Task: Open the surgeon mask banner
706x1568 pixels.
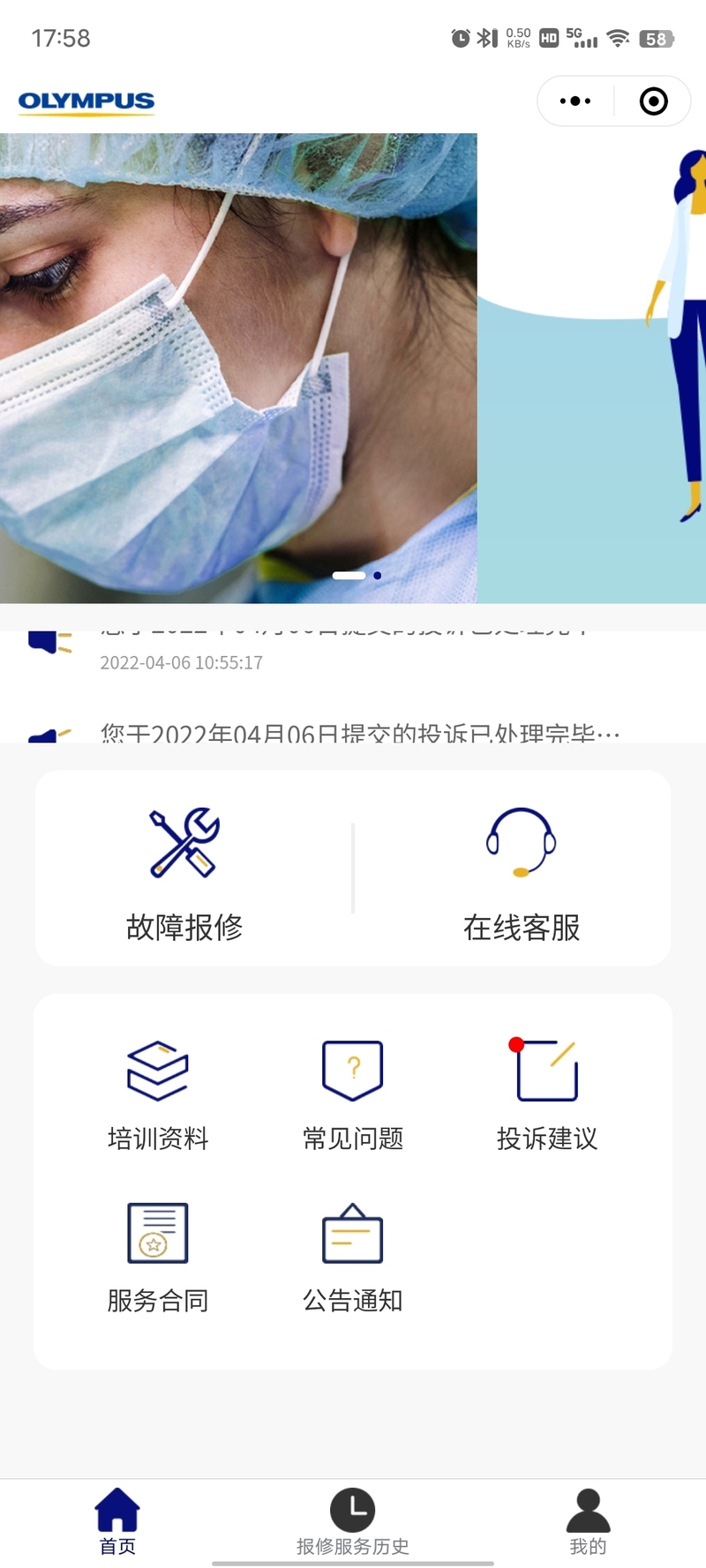Action: coord(238,368)
